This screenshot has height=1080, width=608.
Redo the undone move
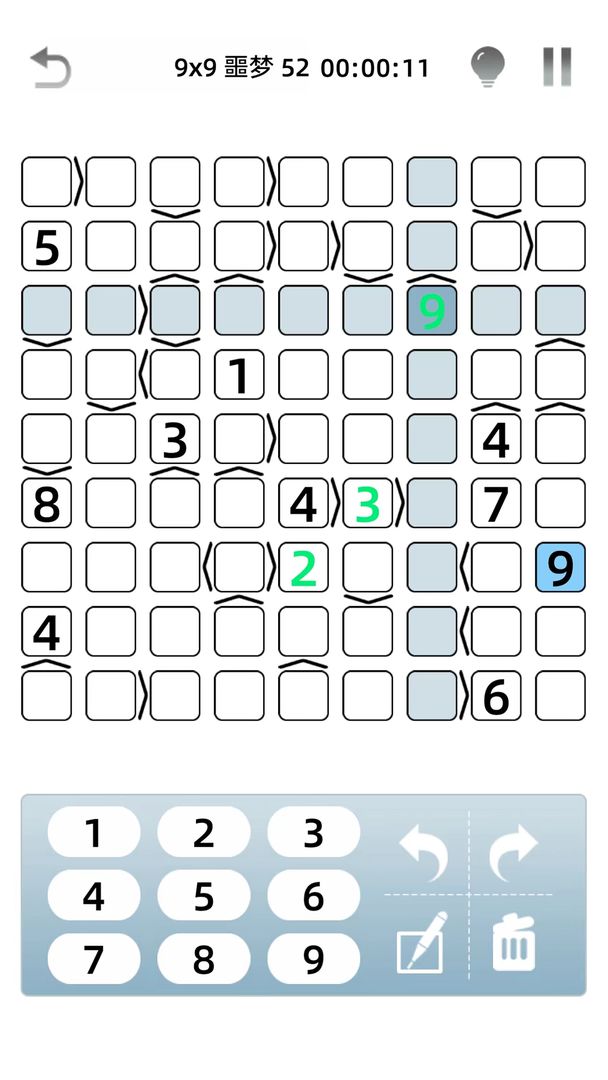click(514, 850)
